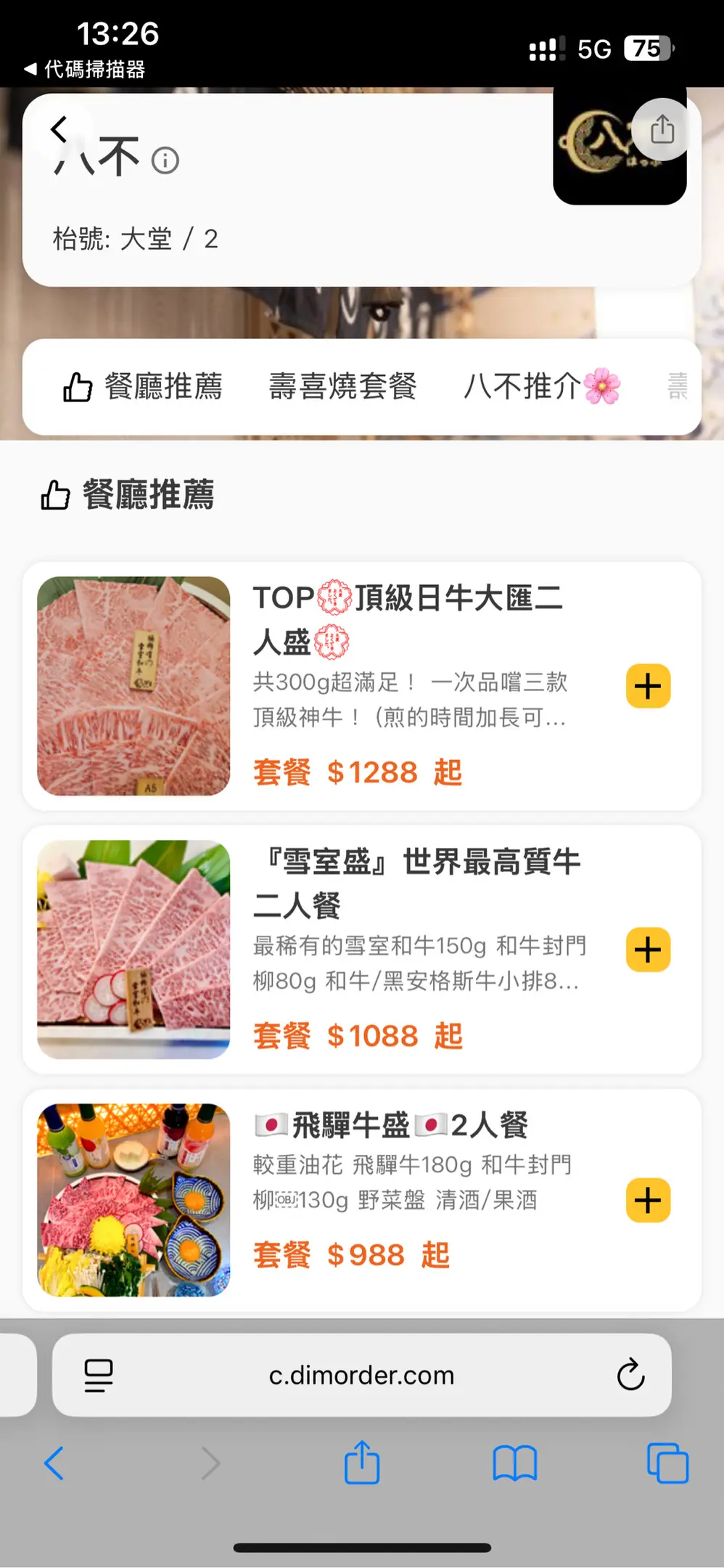The image size is (724, 1568).
Task: Open the browser page menu icon
Action: tap(99, 1375)
